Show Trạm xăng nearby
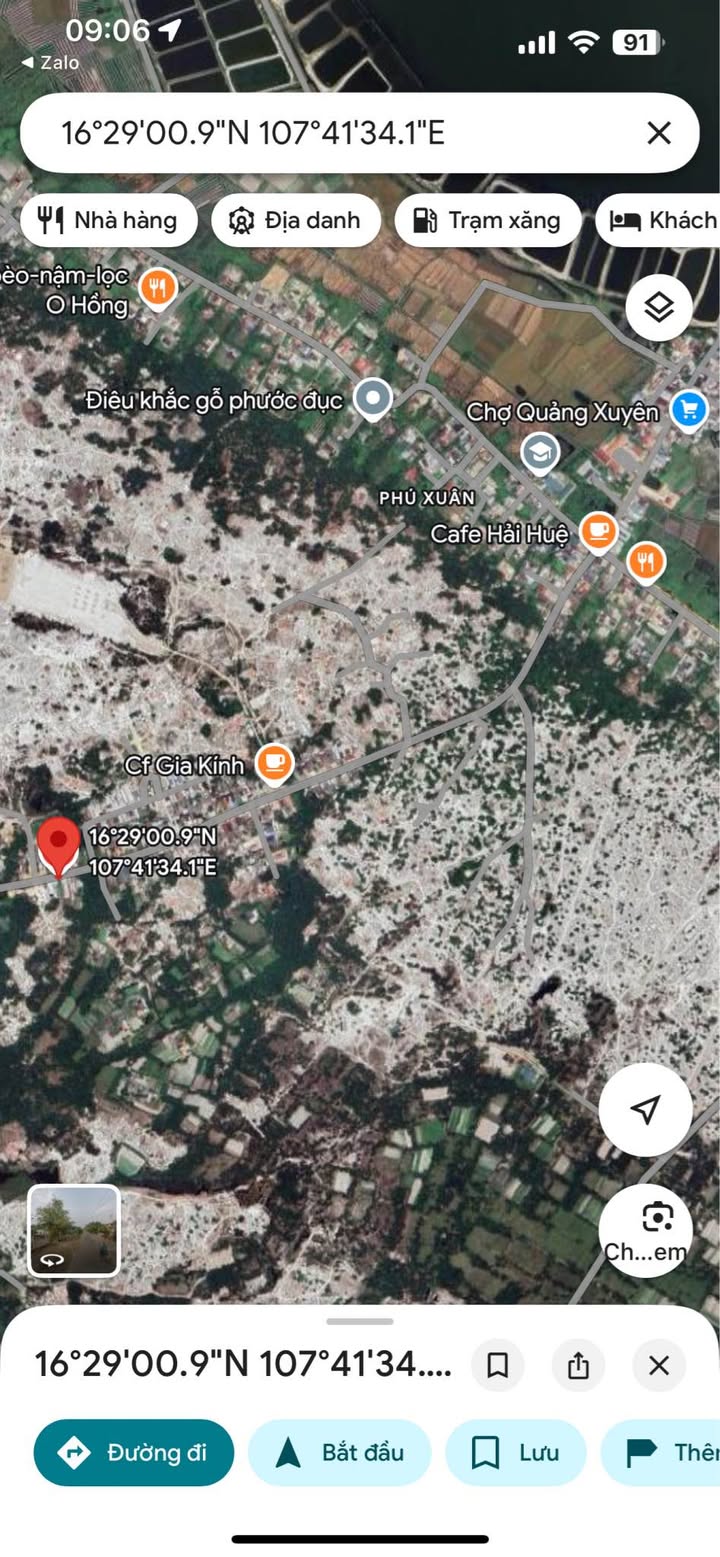Image resolution: width=720 pixels, height=1557 pixels. point(488,220)
